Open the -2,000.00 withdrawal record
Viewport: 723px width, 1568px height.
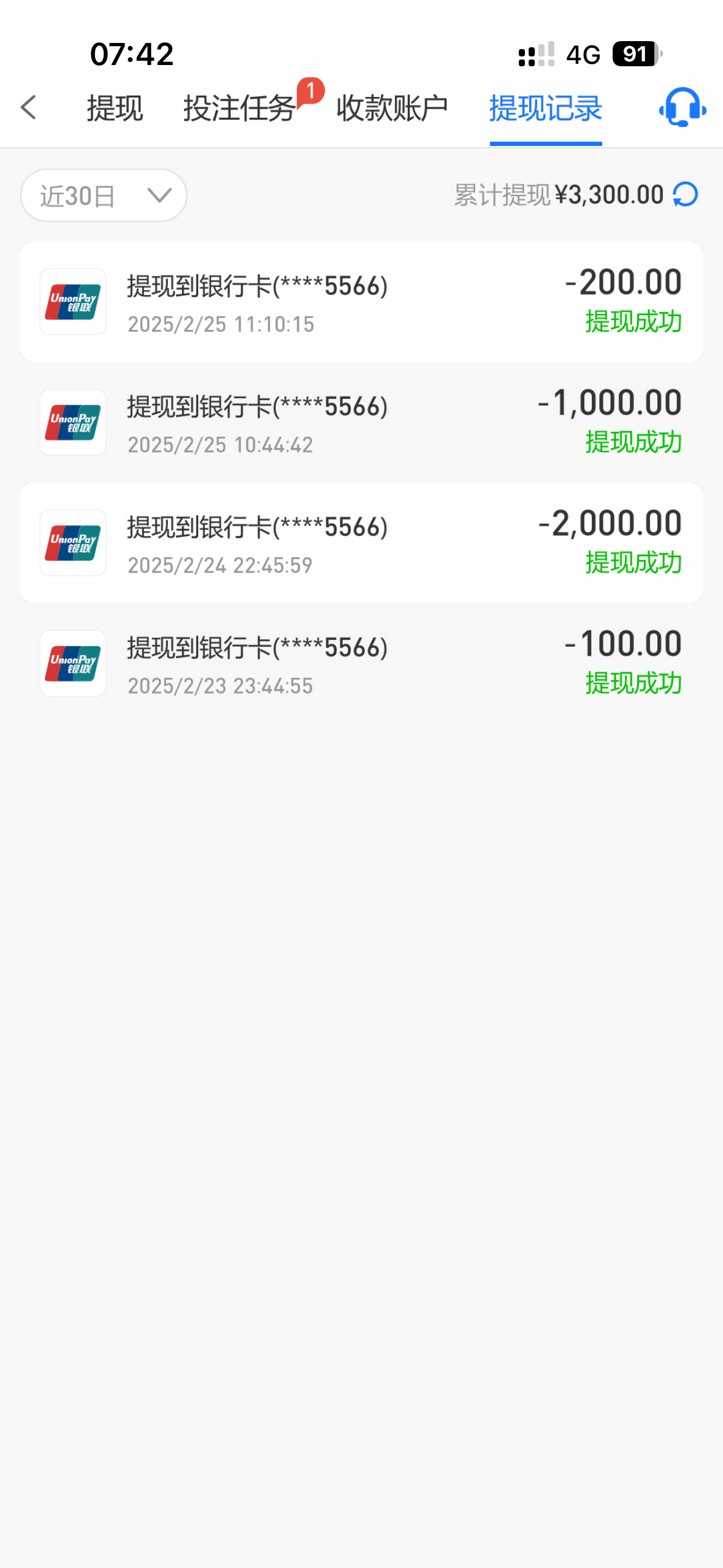click(x=361, y=543)
